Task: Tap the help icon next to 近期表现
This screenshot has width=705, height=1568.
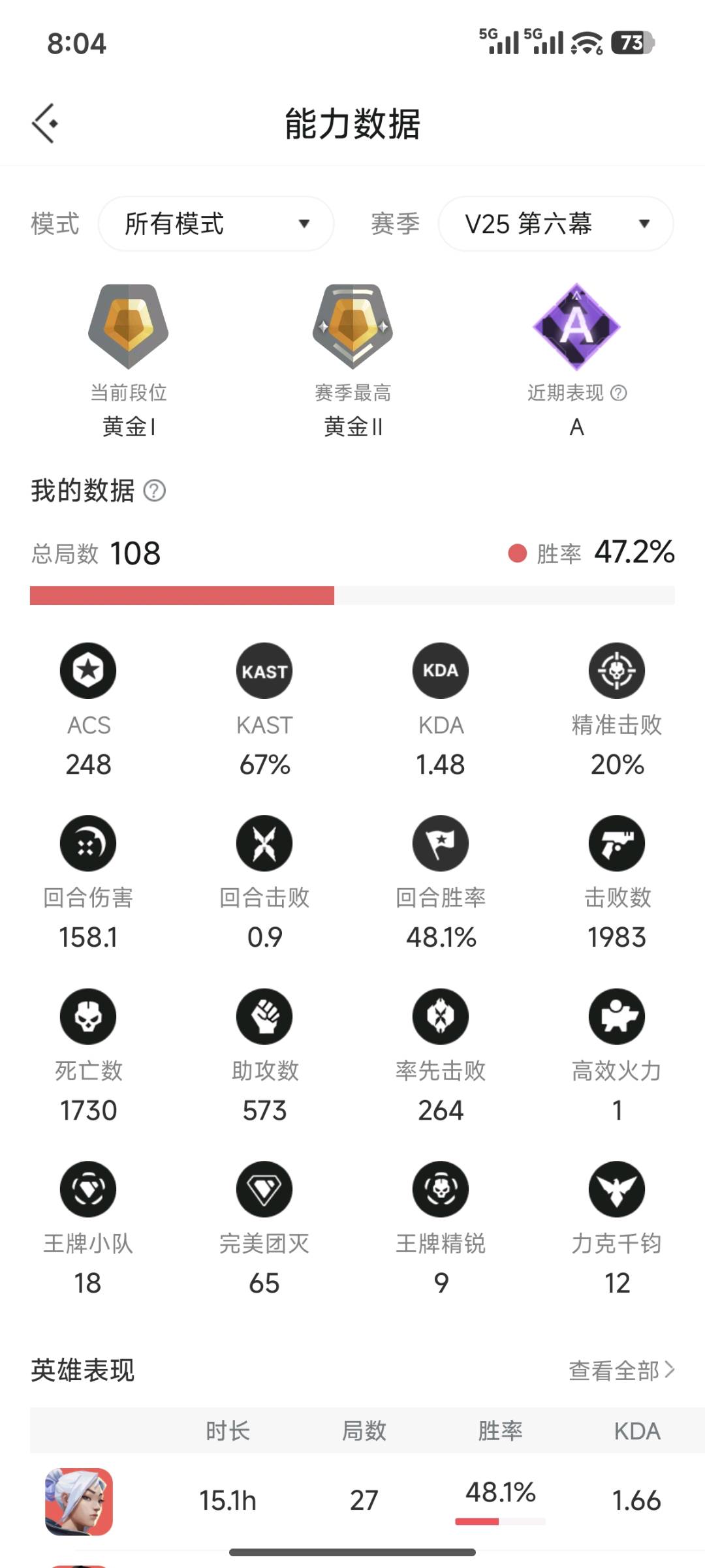Action: pos(618,393)
